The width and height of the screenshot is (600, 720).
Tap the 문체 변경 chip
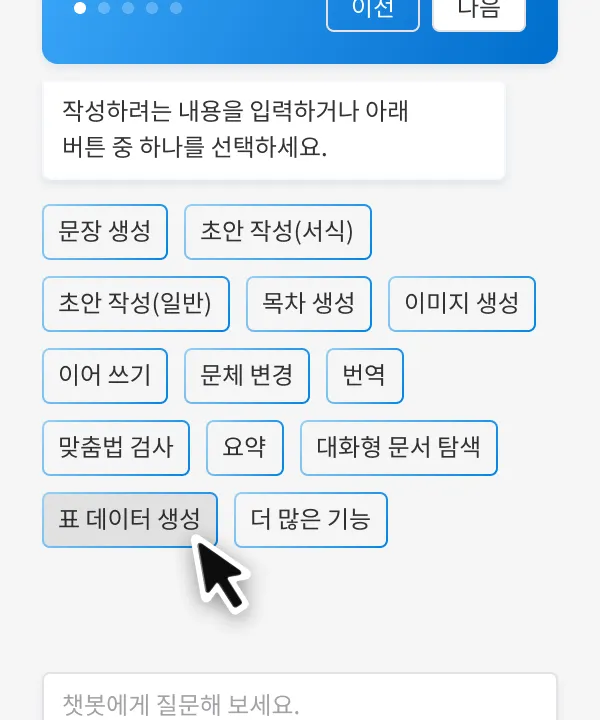pyautogui.click(x=247, y=376)
